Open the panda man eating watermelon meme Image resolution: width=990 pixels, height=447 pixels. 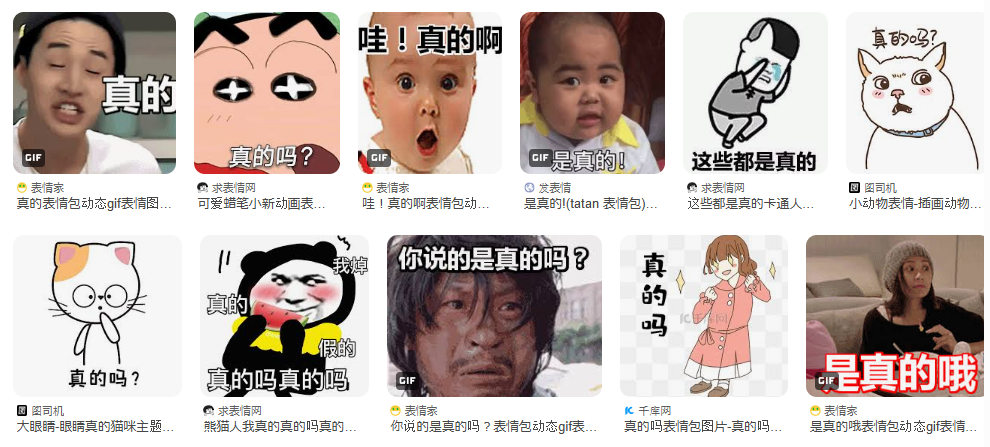(284, 315)
